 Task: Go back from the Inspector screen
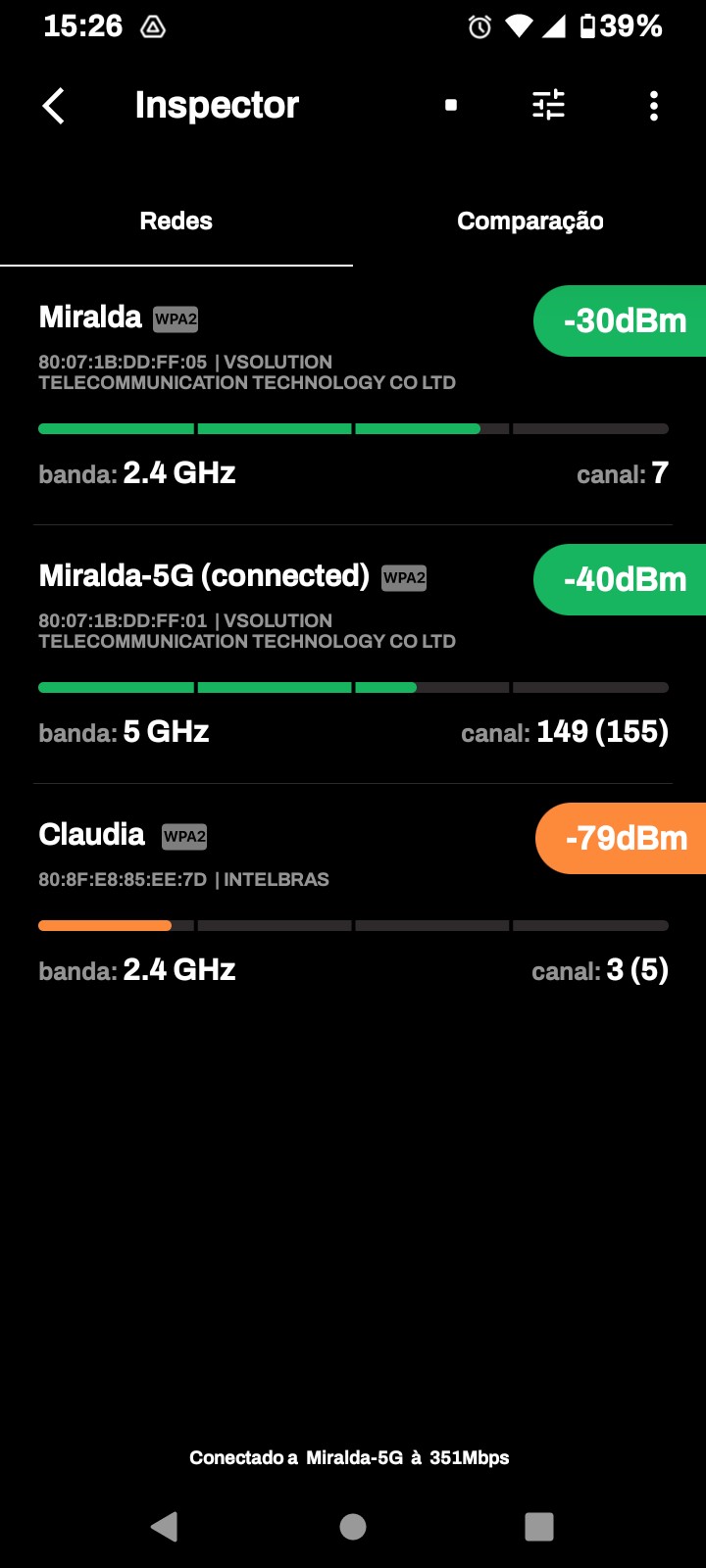(54, 106)
